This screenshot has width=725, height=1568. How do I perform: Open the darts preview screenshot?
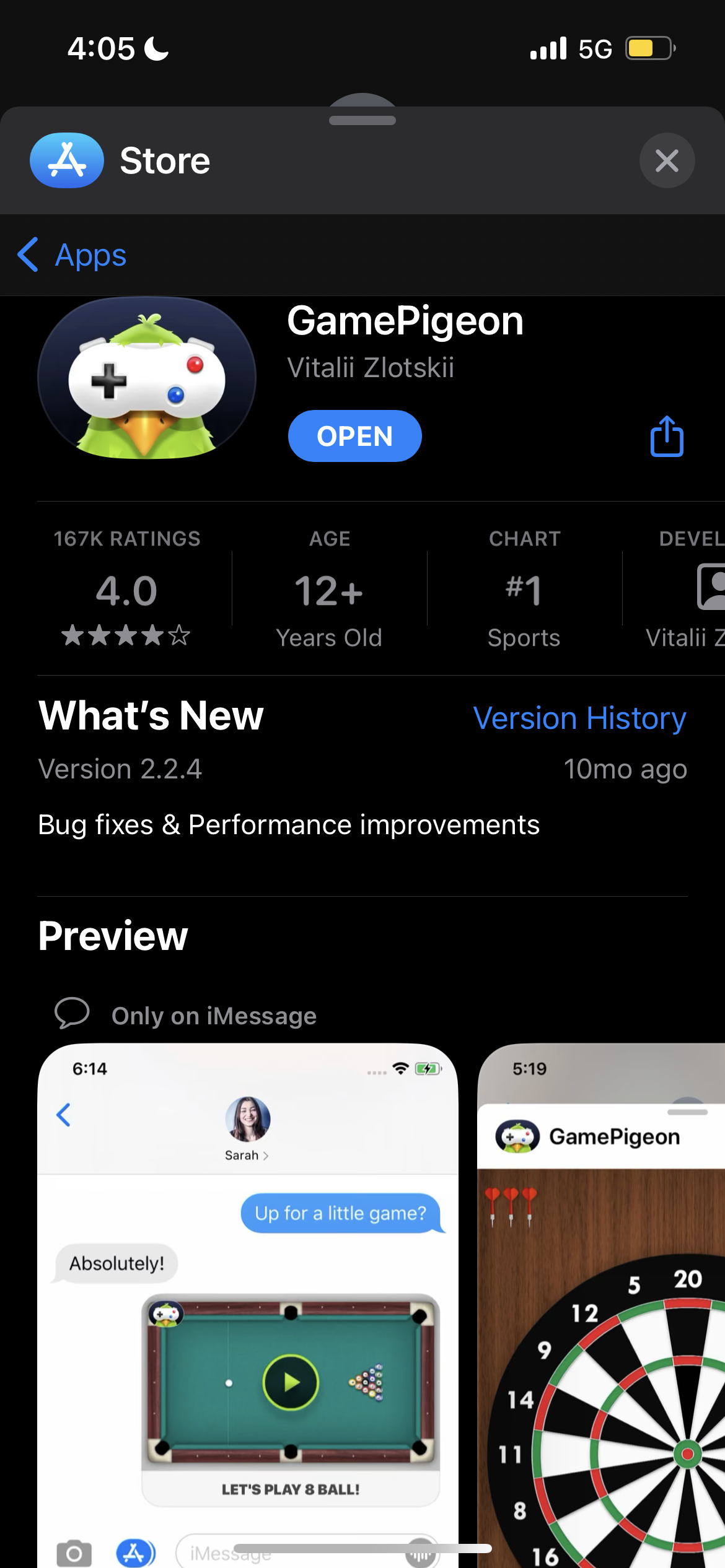(601, 1300)
